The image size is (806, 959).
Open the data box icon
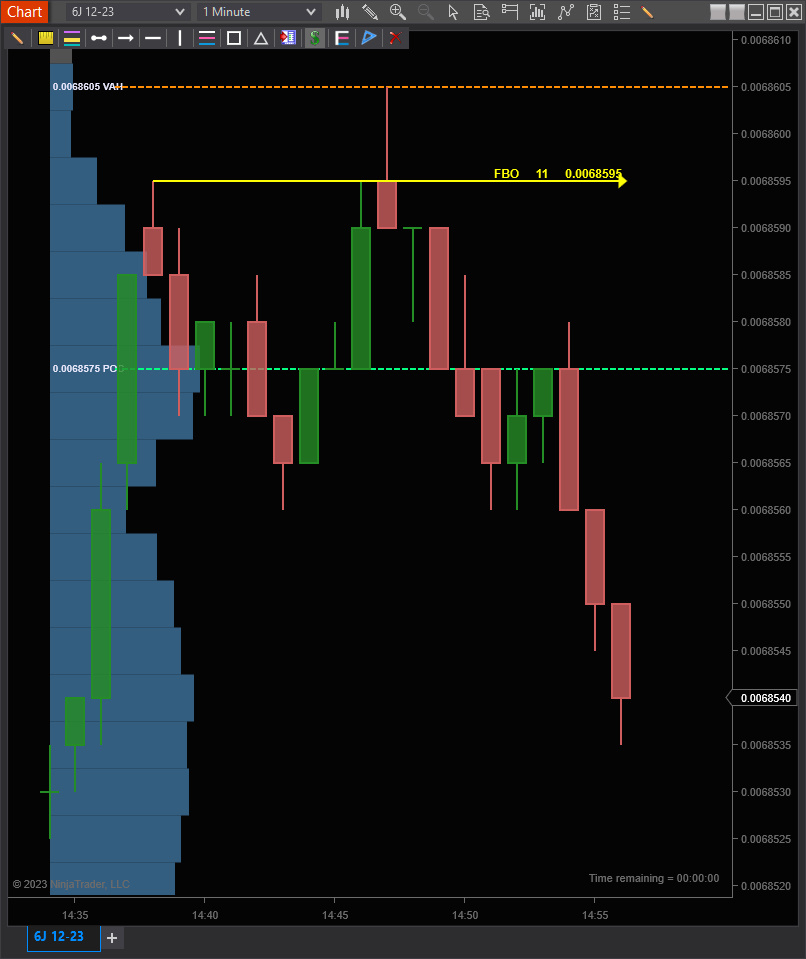pyautogui.click(x=482, y=12)
